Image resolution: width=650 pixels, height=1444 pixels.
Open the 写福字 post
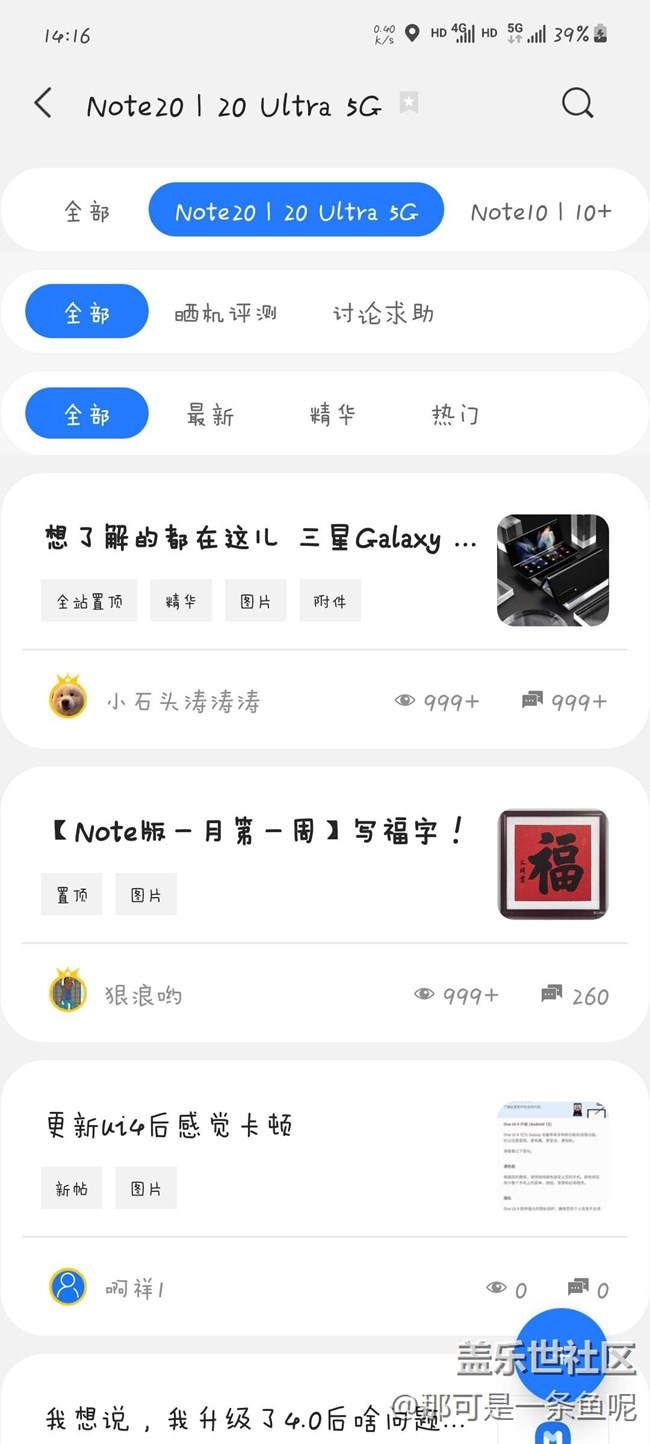(x=257, y=832)
